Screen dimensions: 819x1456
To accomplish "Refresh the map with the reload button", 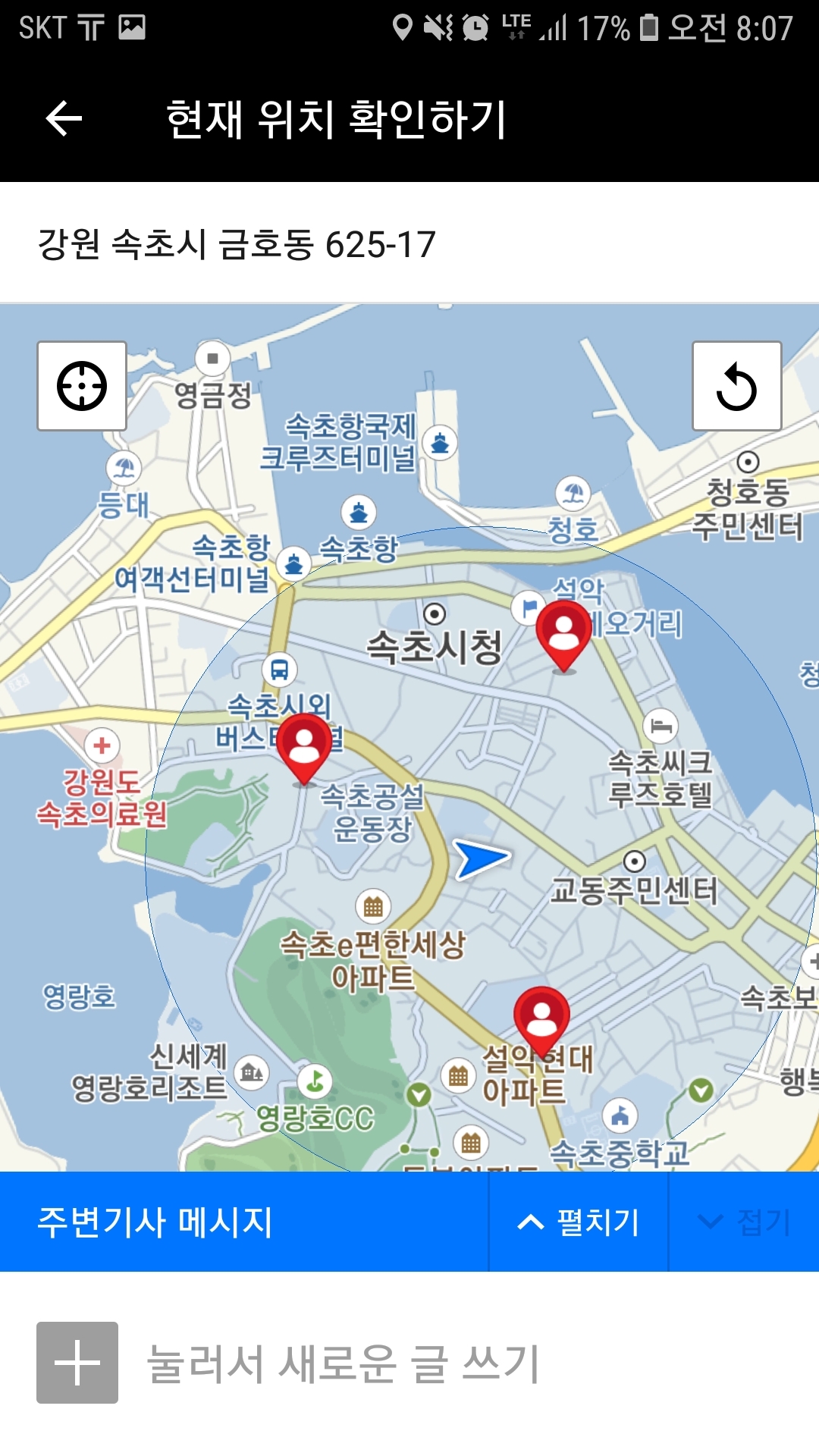I will click(x=736, y=386).
